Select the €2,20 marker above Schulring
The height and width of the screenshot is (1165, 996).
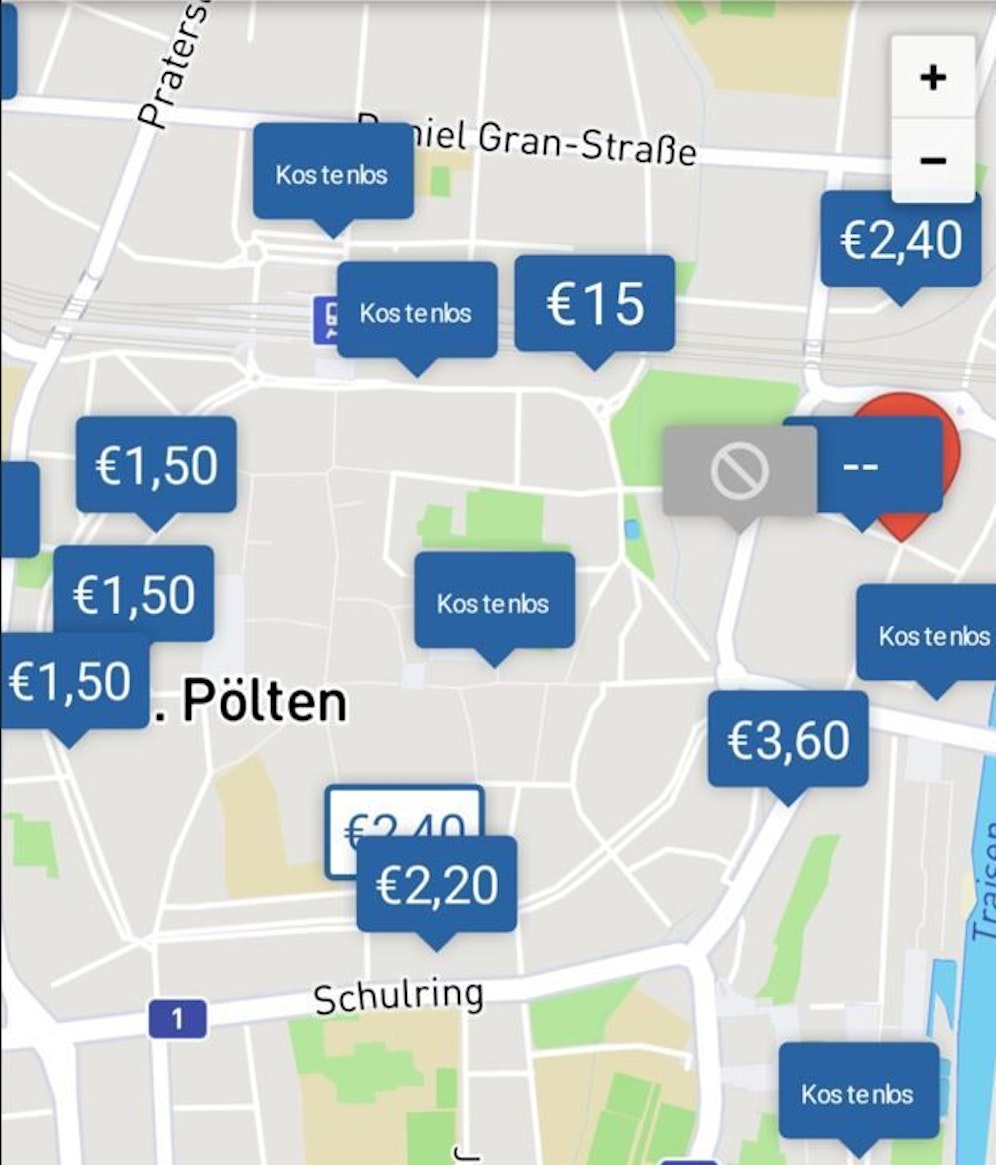(438, 885)
